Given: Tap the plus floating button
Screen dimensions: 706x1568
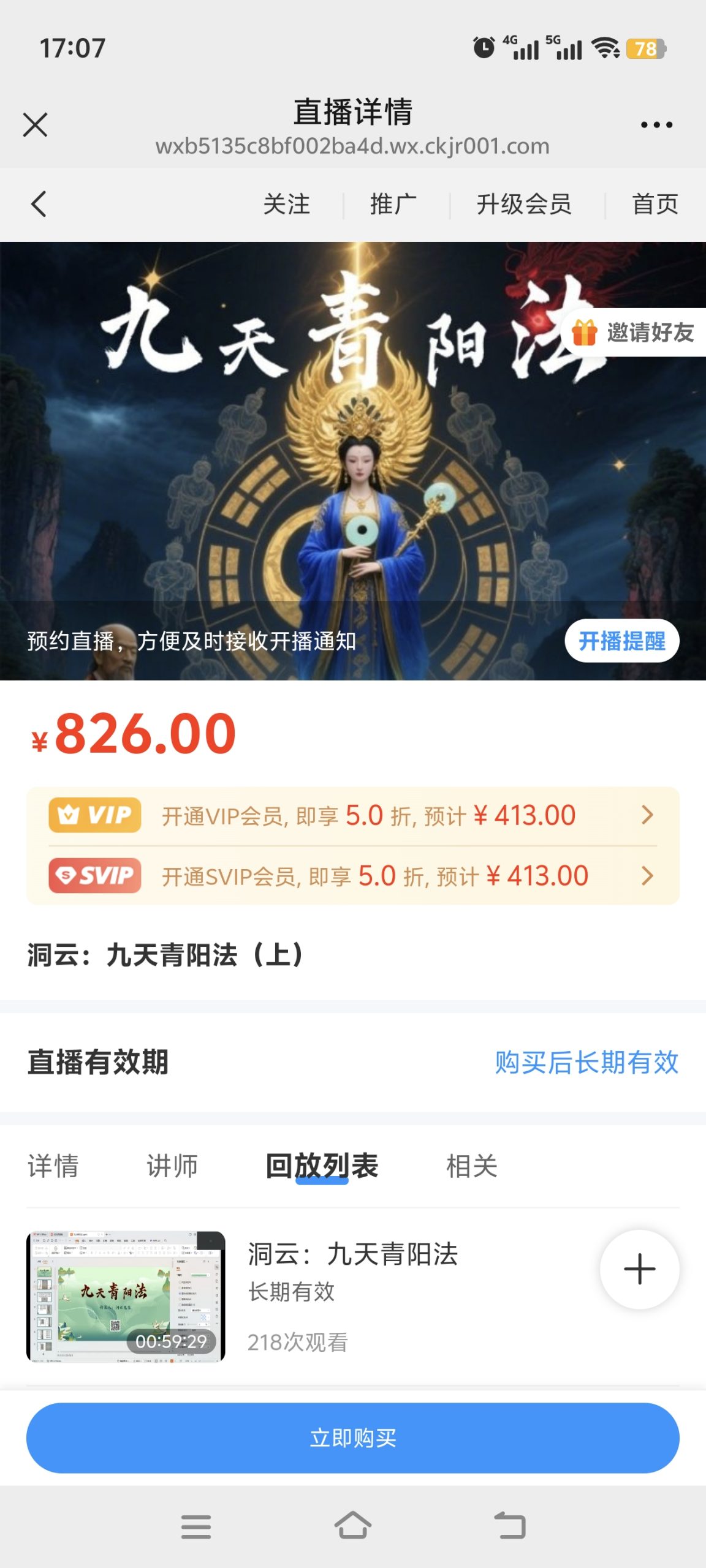Looking at the screenshot, I should click(639, 1268).
